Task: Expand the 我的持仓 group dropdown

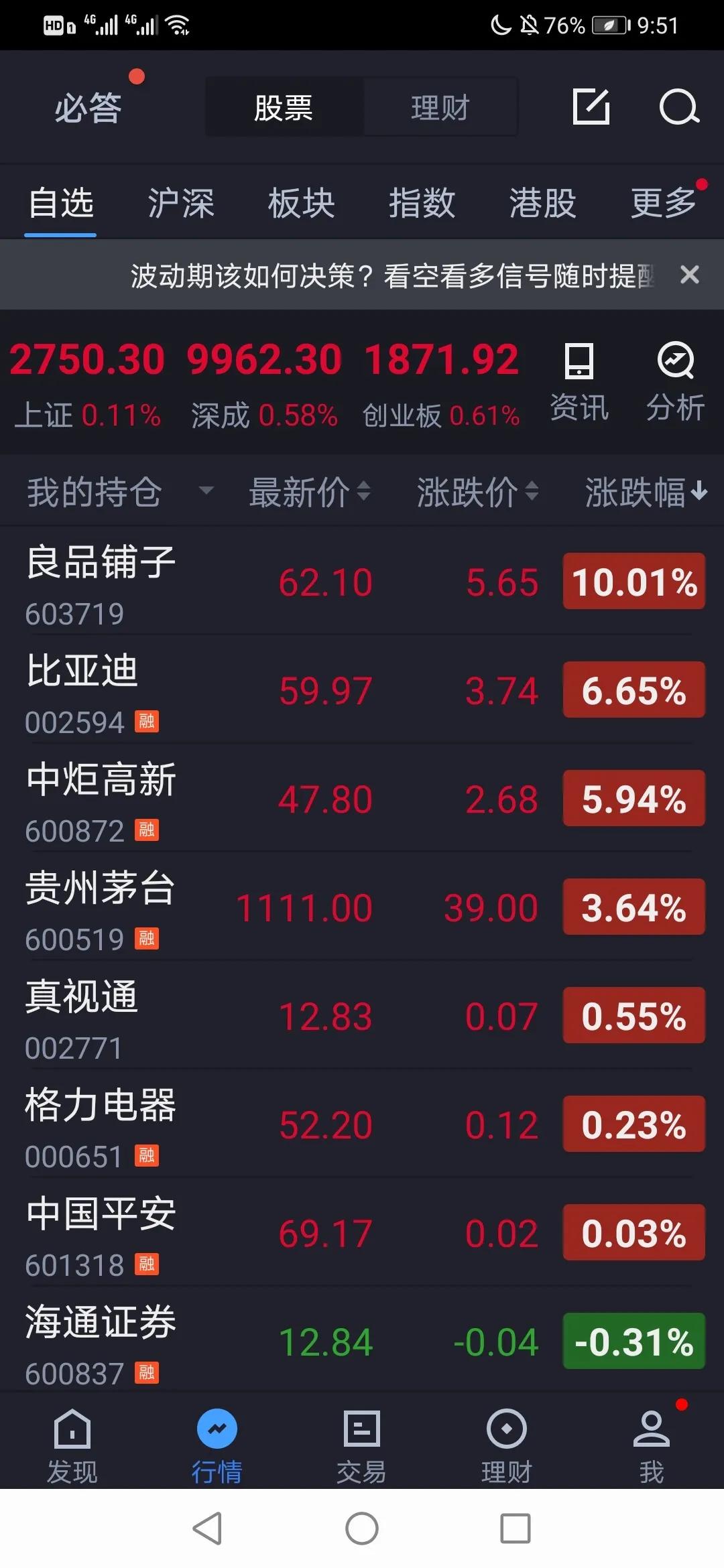Action: (x=208, y=491)
